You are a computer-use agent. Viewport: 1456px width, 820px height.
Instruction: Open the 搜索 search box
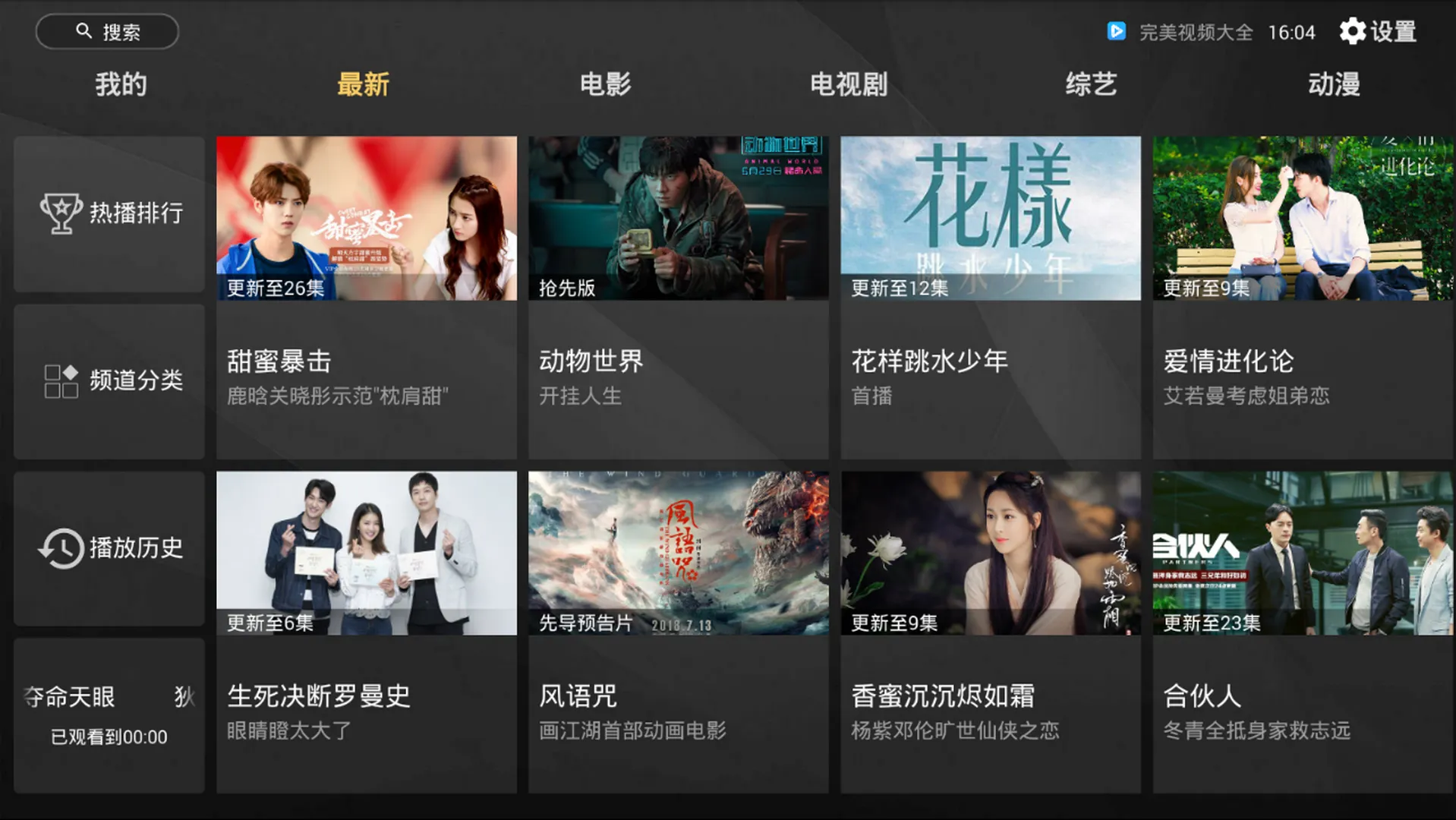coord(107,32)
